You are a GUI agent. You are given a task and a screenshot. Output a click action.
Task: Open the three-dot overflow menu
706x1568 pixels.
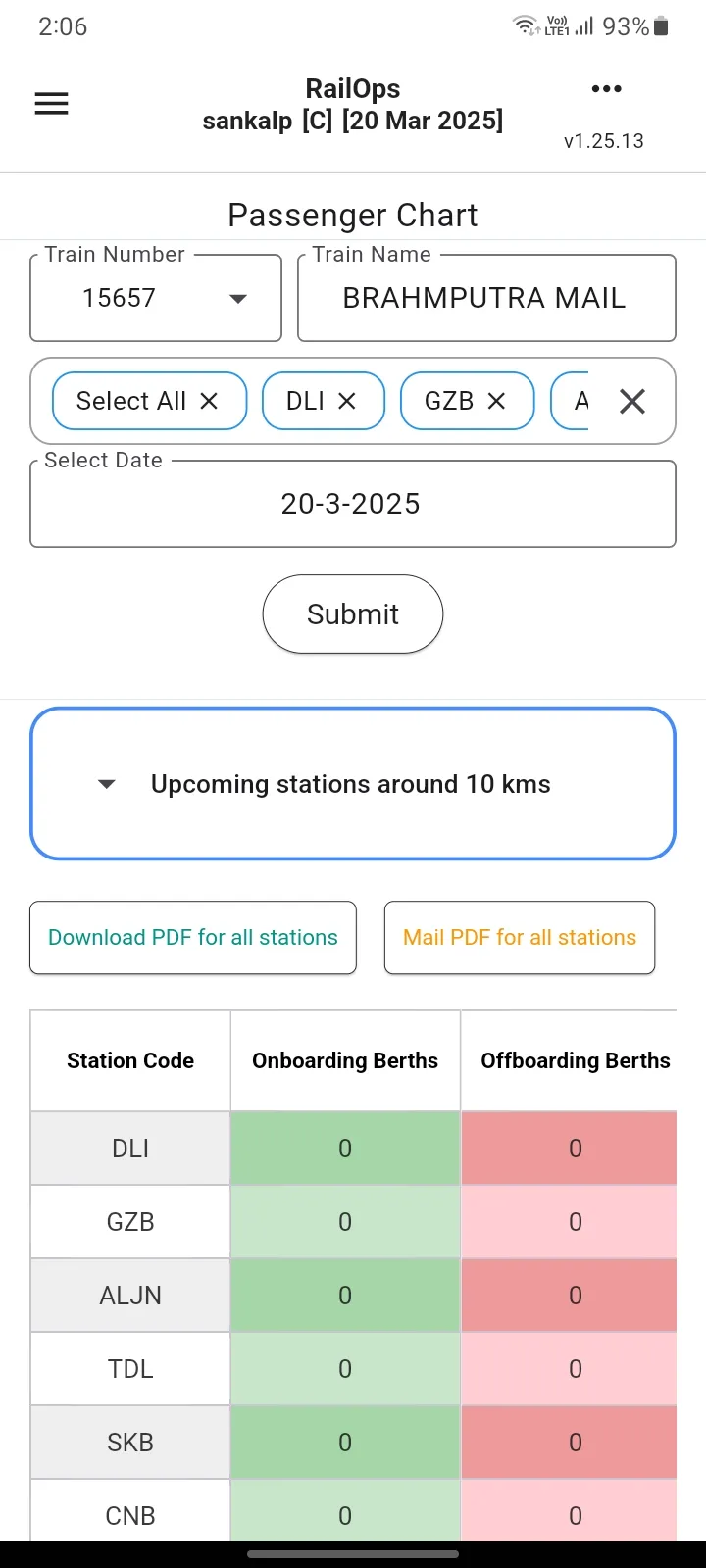click(x=606, y=89)
